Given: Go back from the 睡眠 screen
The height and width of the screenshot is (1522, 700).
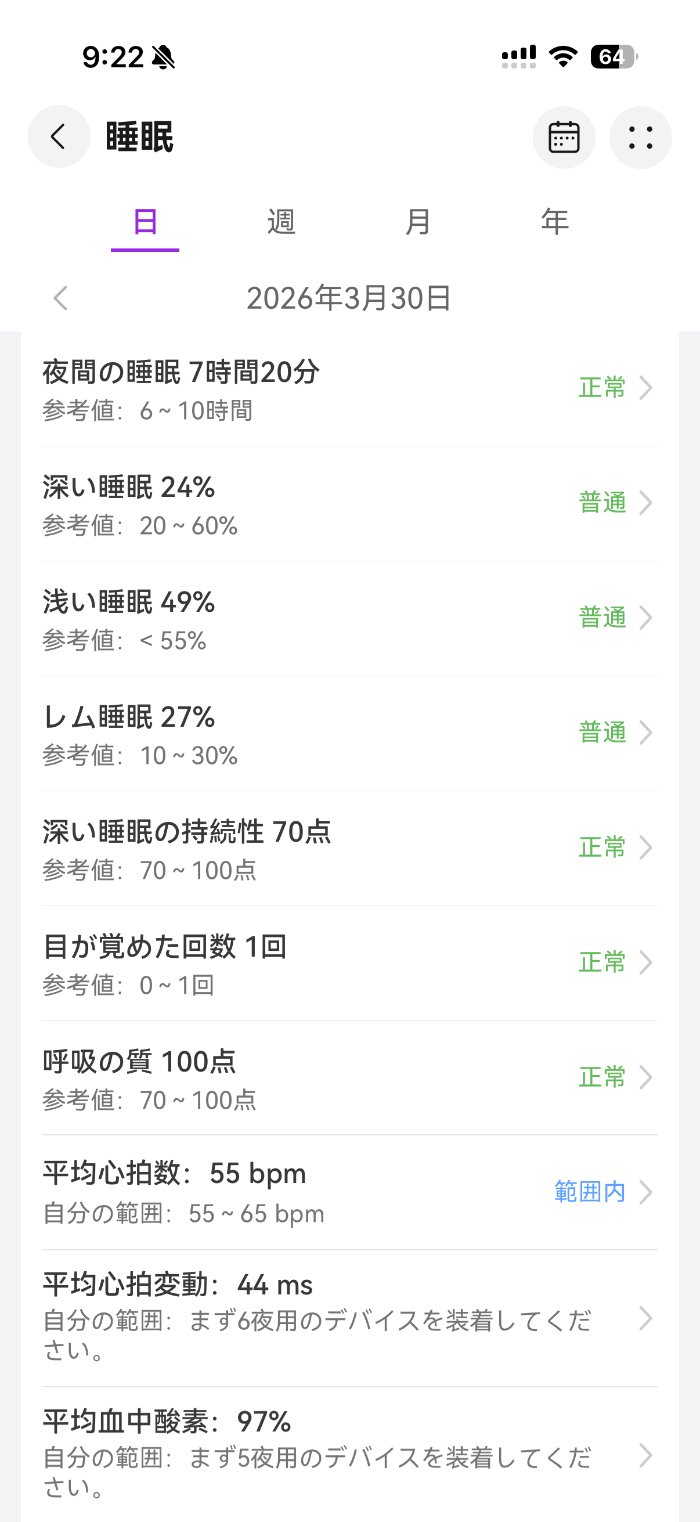Looking at the screenshot, I should pos(58,137).
